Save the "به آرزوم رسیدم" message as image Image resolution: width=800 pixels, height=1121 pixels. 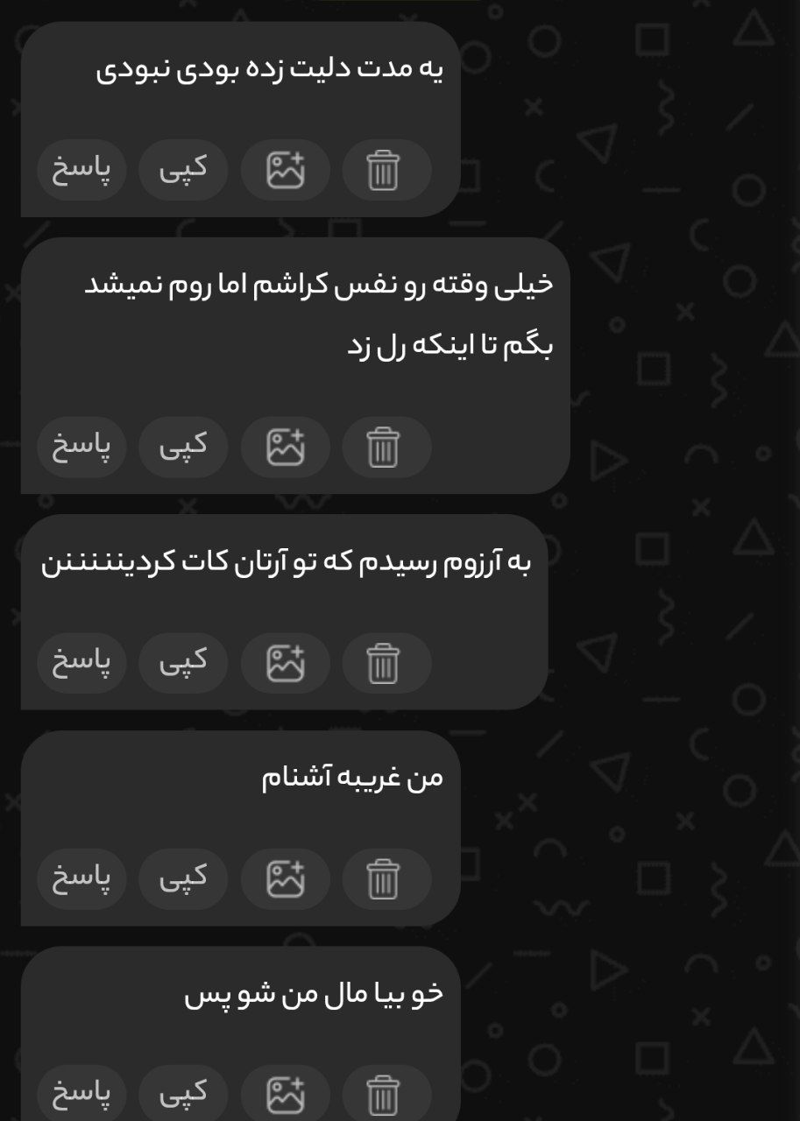pyautogui.click(x=285, y=662)
